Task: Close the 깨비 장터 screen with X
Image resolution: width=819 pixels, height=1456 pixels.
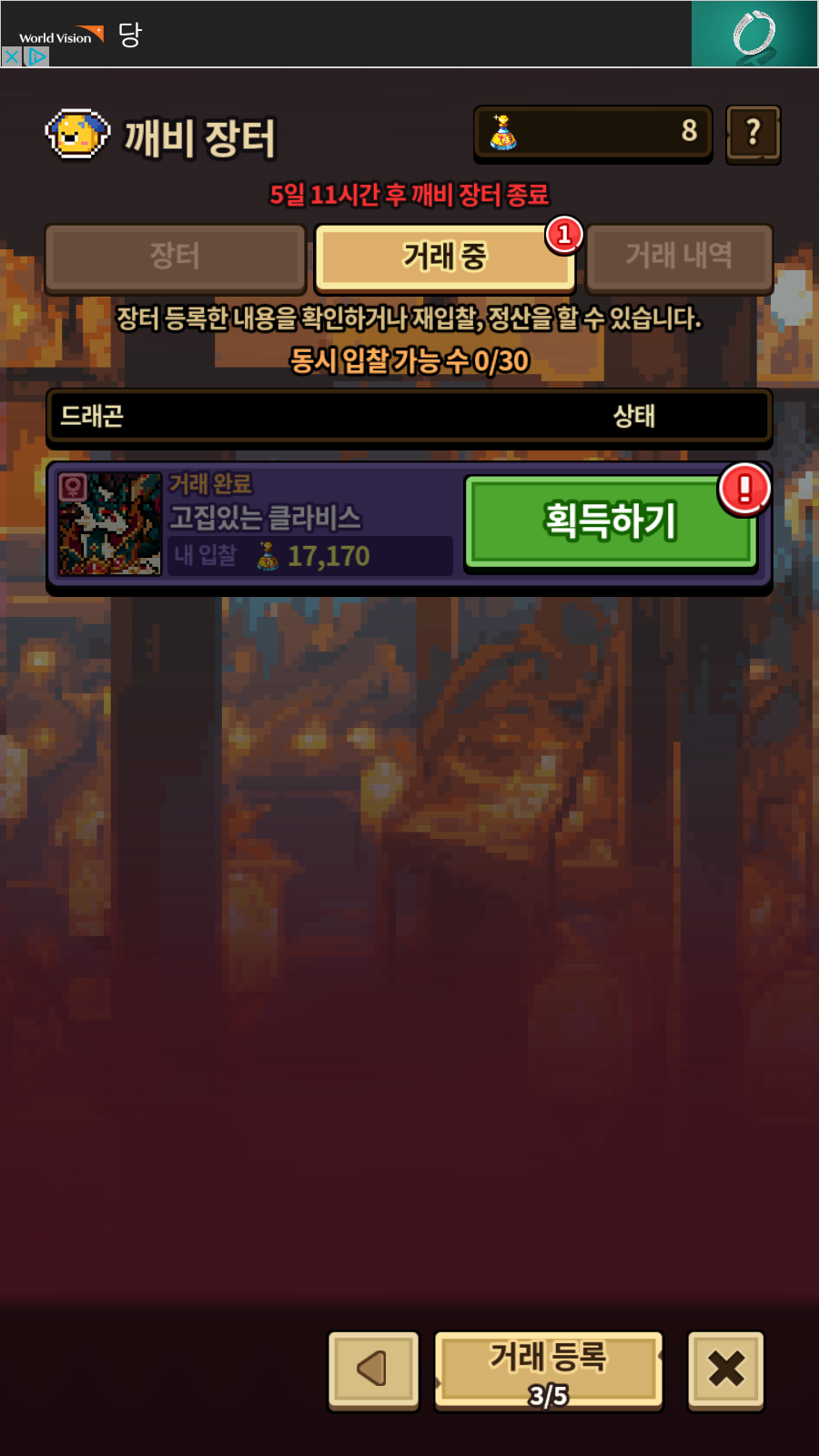Action: 725,1370
